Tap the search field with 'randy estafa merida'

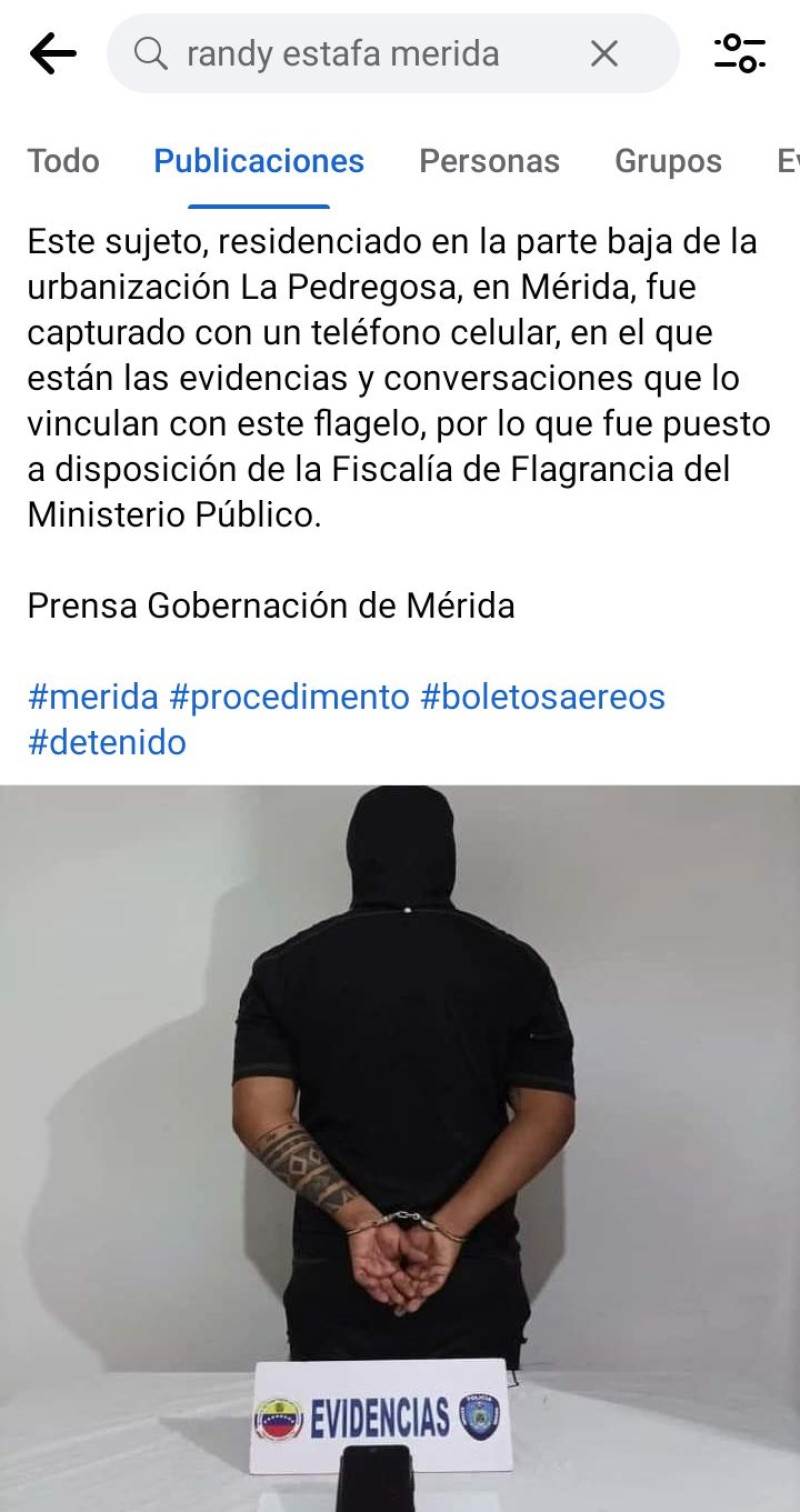(360, 54)
